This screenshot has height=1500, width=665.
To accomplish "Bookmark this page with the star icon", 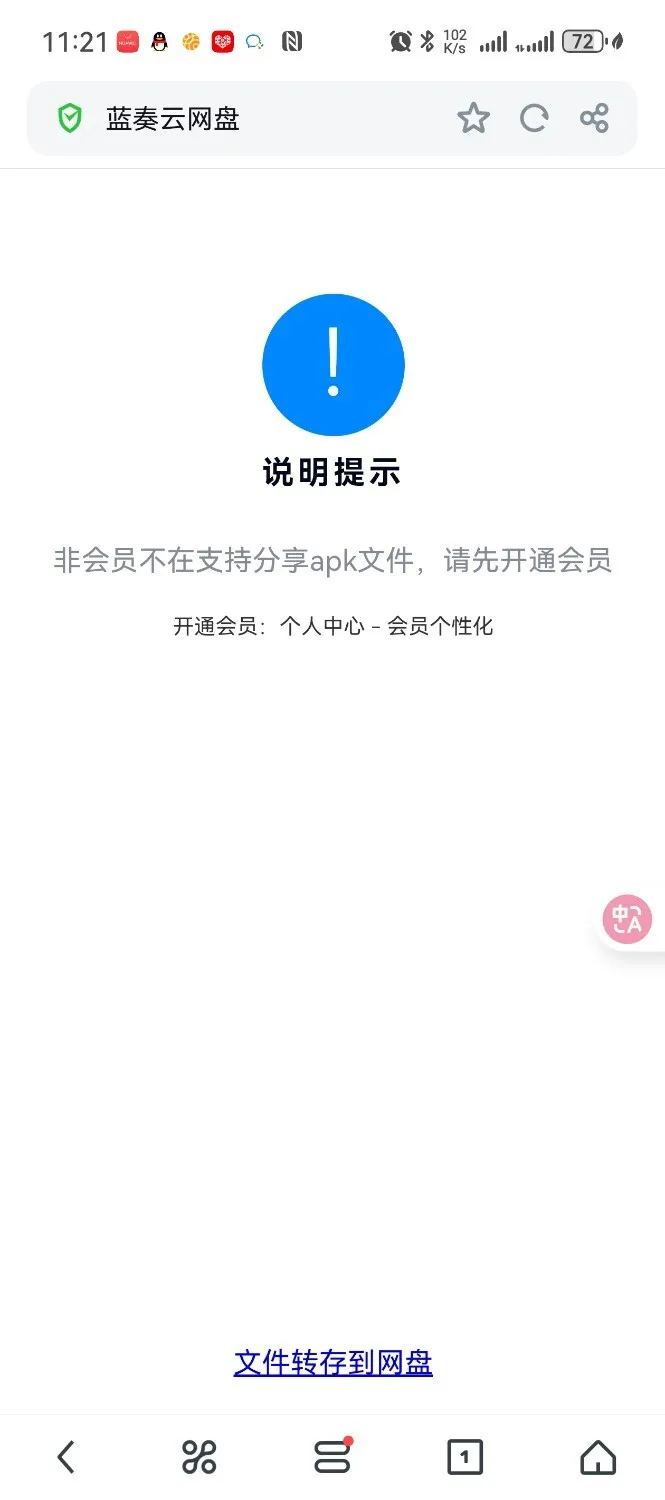I will pos(473,119).
